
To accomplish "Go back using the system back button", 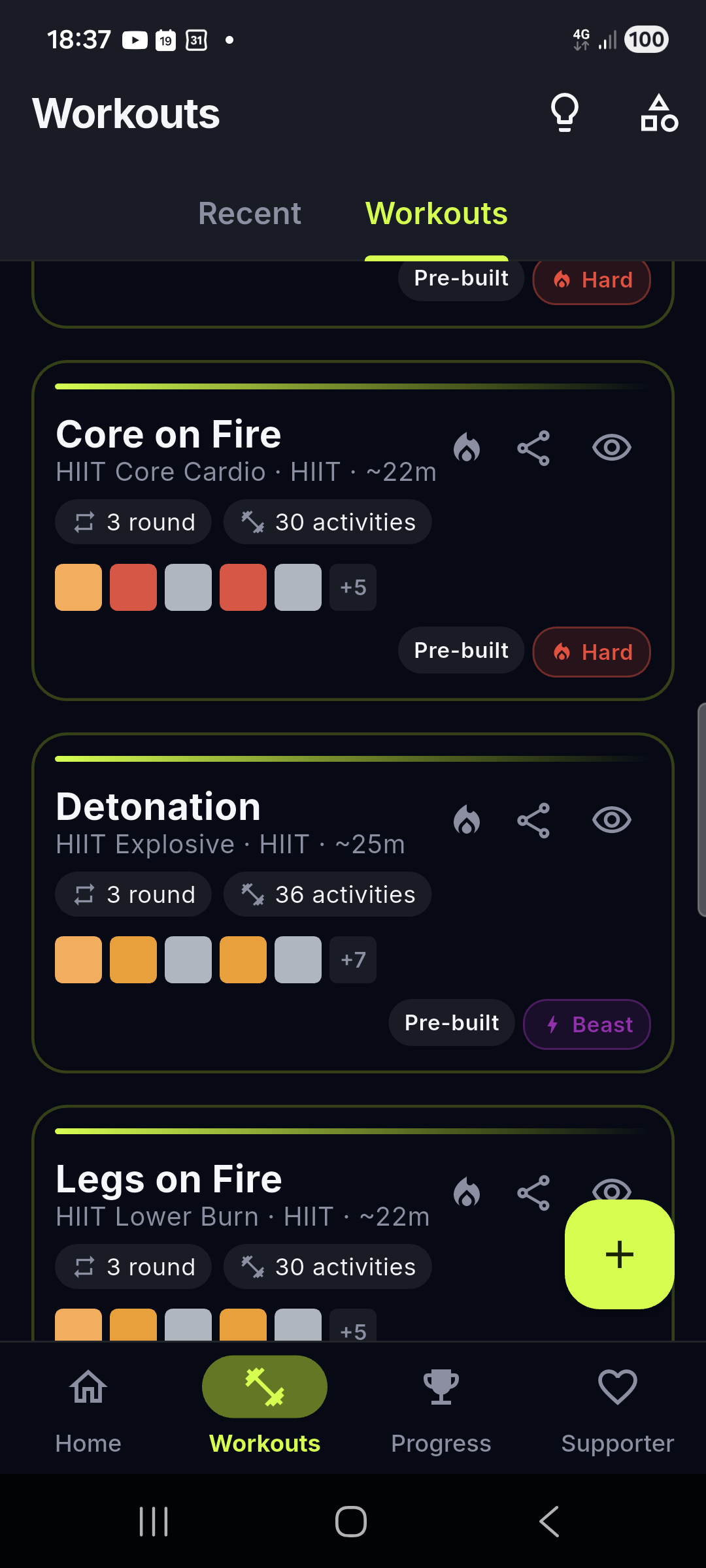I will (x=549, y=1522).
